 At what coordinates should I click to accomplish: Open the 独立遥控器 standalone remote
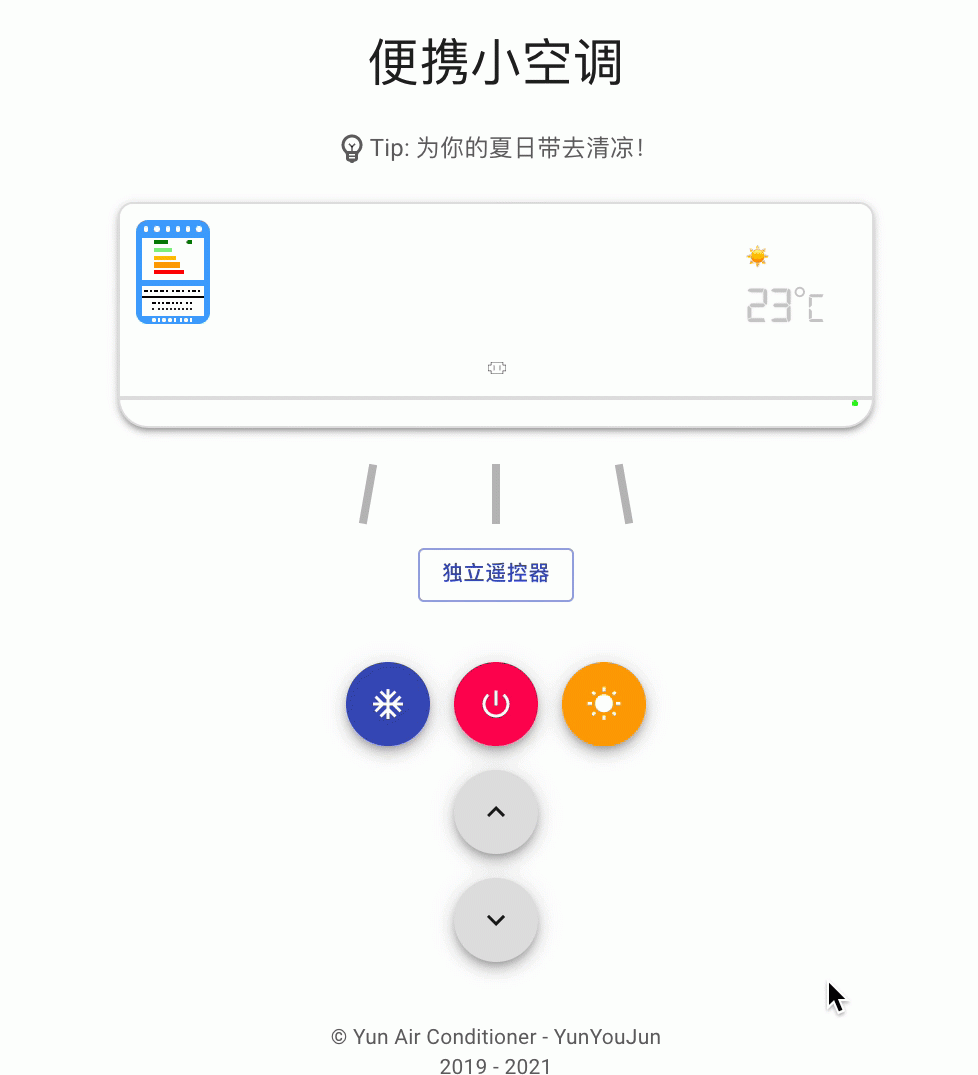495,574
